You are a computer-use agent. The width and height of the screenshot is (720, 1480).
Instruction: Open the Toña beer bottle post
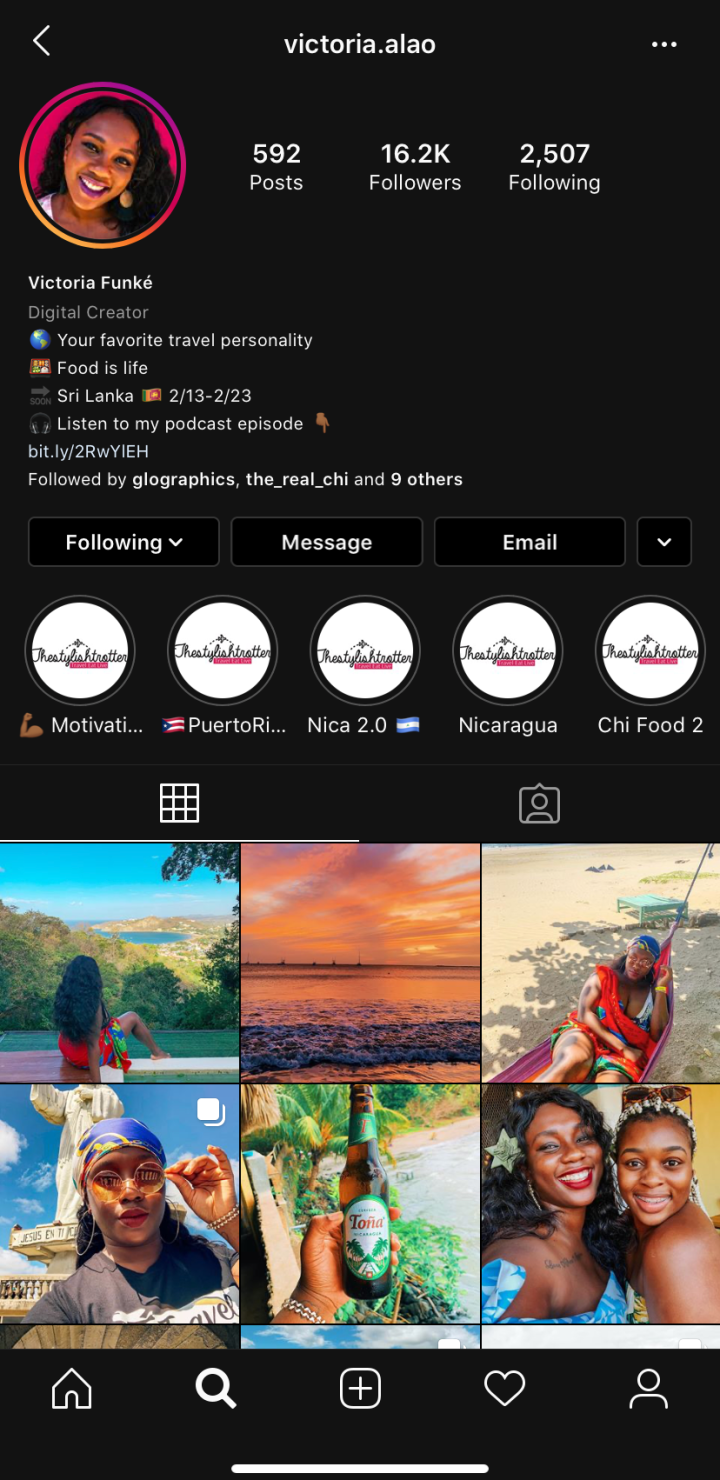tap(360, 1204)
